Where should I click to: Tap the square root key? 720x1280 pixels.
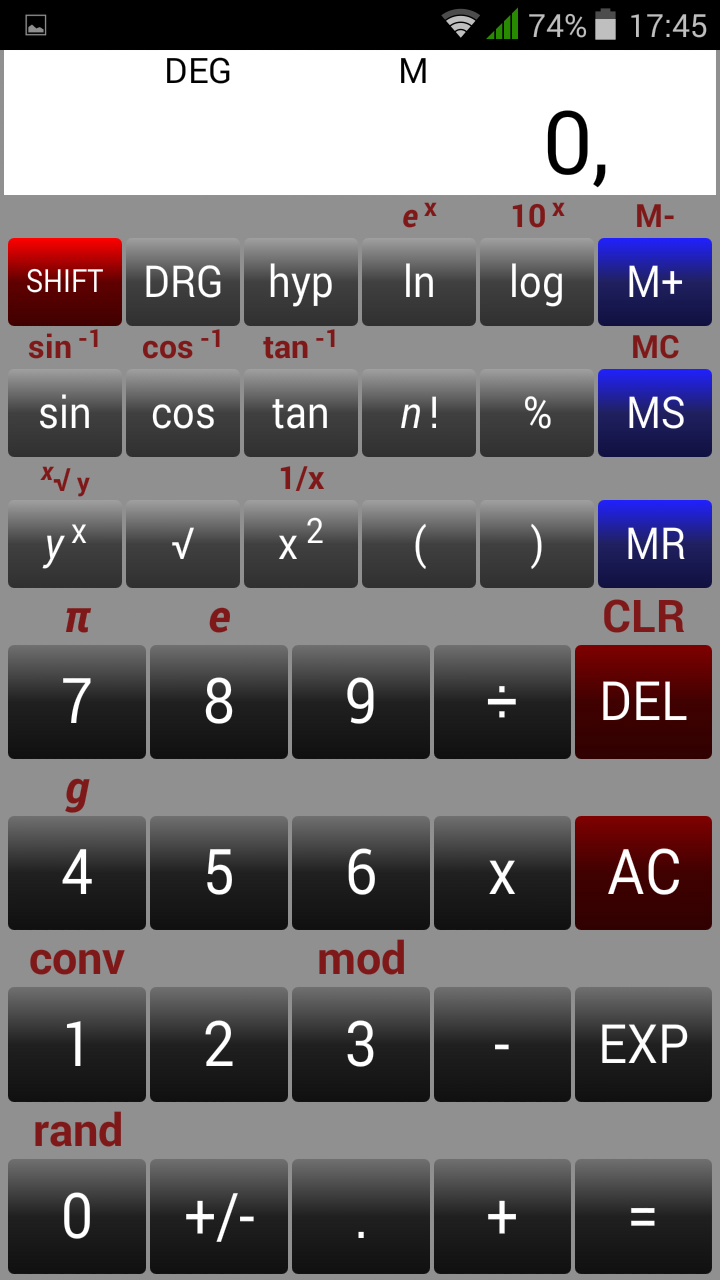click(183, 544)
